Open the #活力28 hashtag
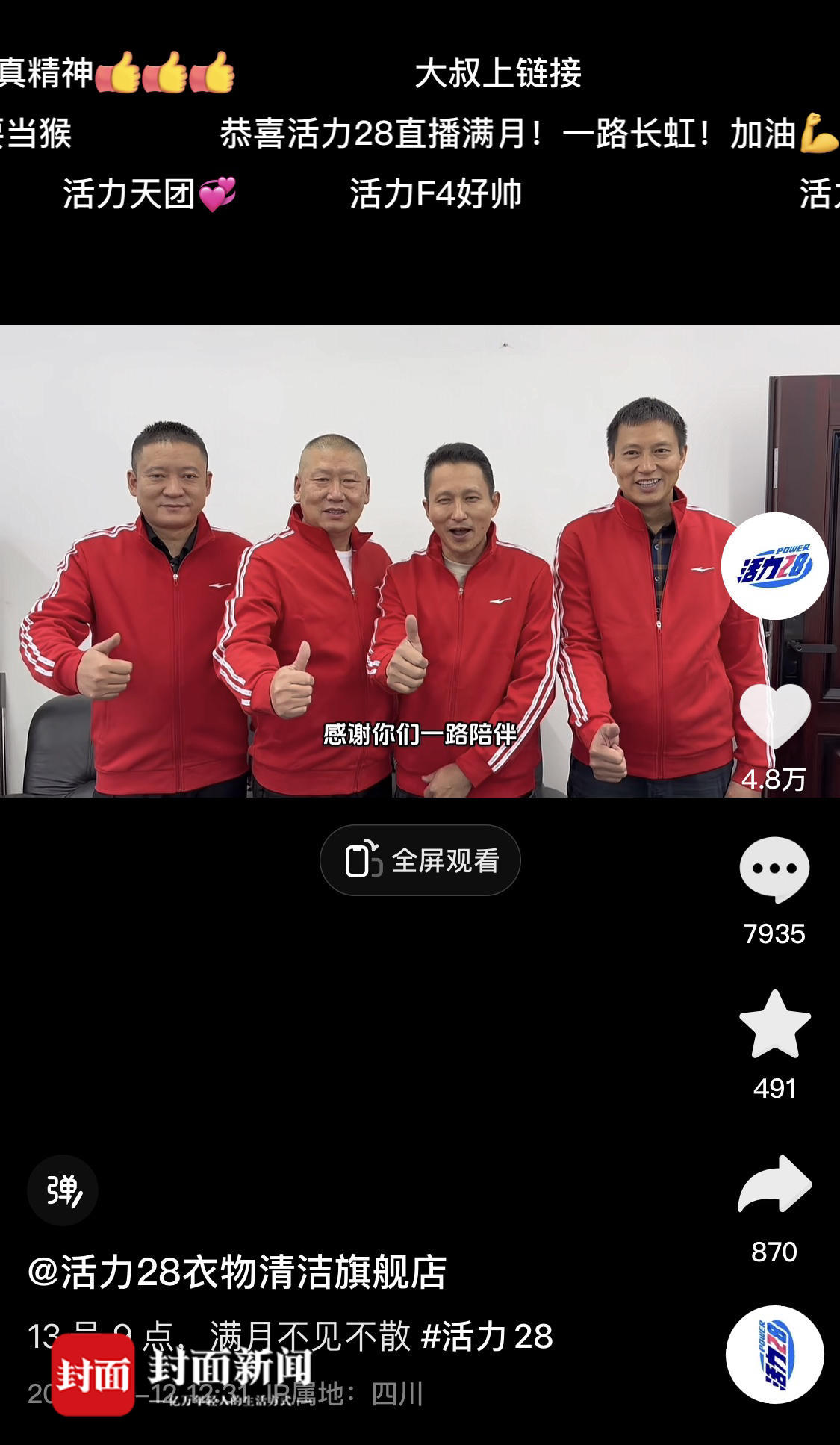This screenshot has width=840, height=1445. pyautogui.click(x=488, y=1337)
